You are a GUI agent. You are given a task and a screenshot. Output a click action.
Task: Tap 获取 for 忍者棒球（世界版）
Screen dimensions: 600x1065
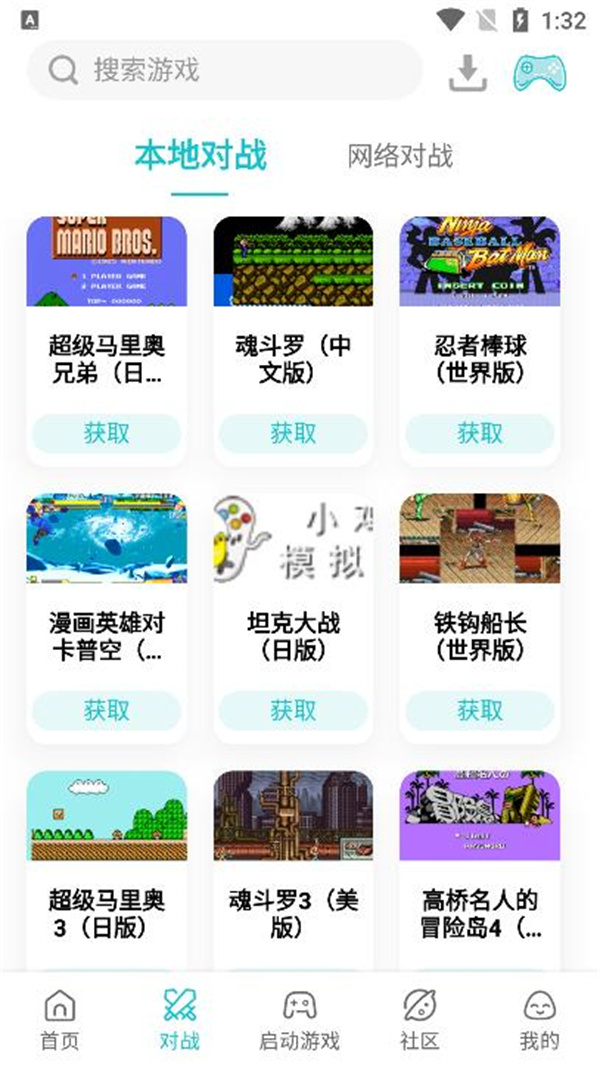click(x=480, y=433)
